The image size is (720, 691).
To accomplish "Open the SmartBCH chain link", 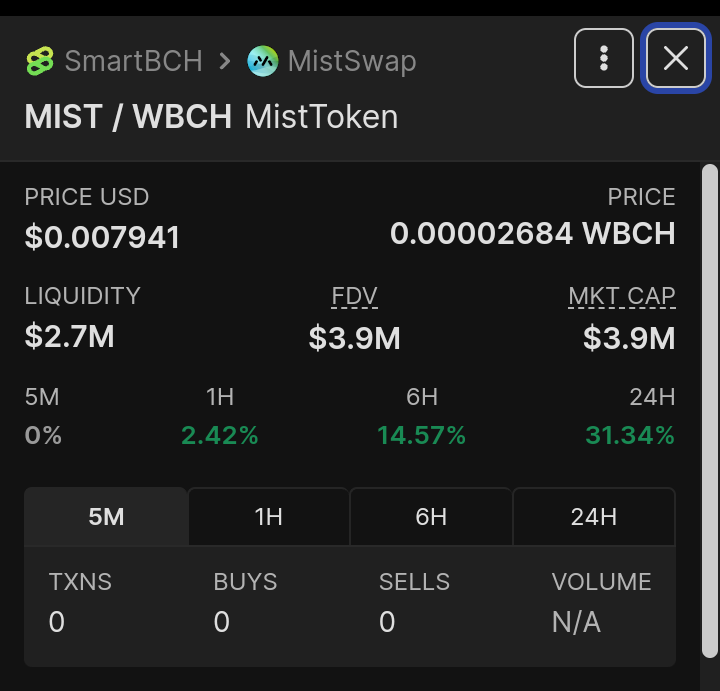I will tap(114, 61).
